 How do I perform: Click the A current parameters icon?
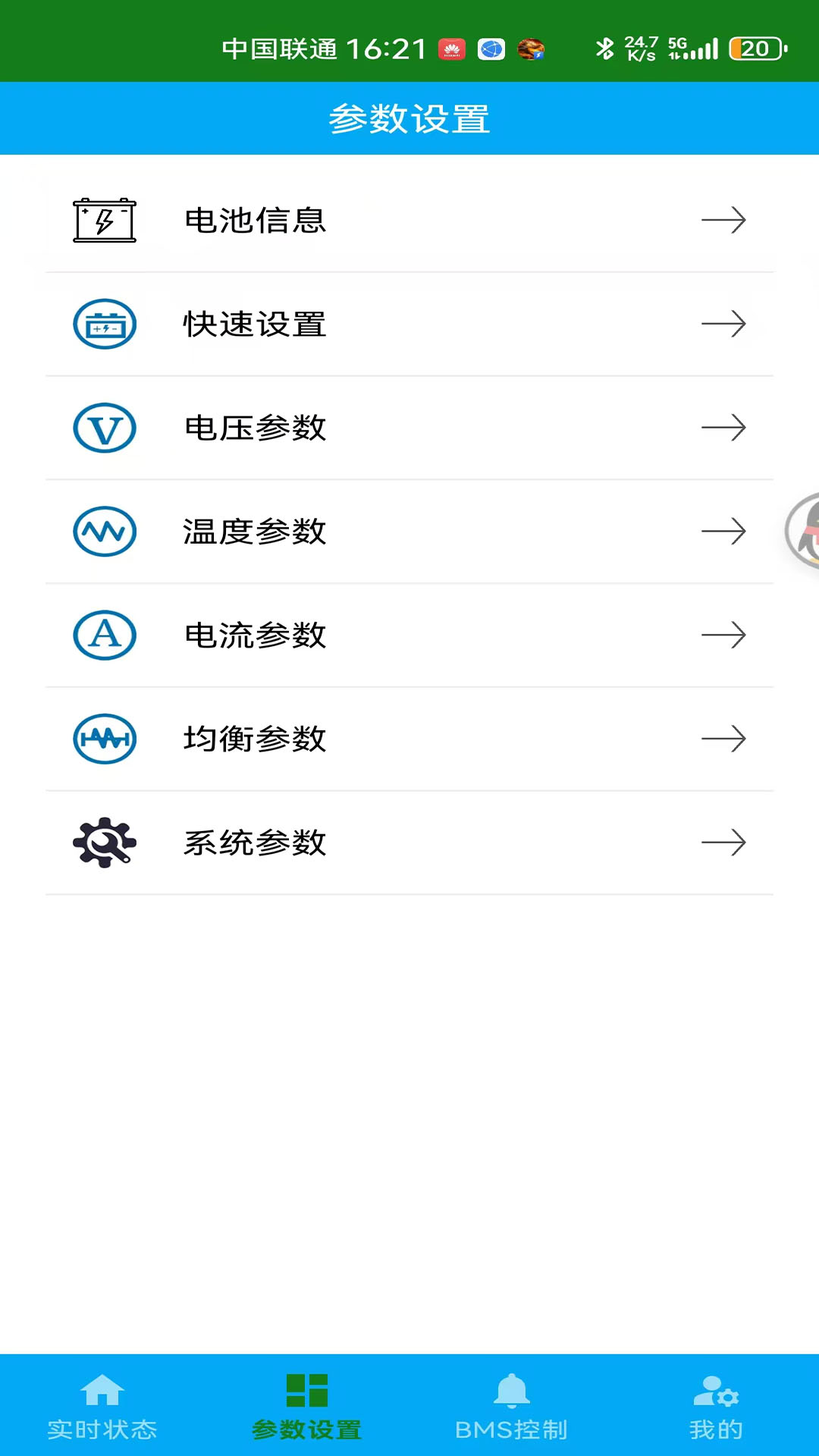tap(104, 635)
